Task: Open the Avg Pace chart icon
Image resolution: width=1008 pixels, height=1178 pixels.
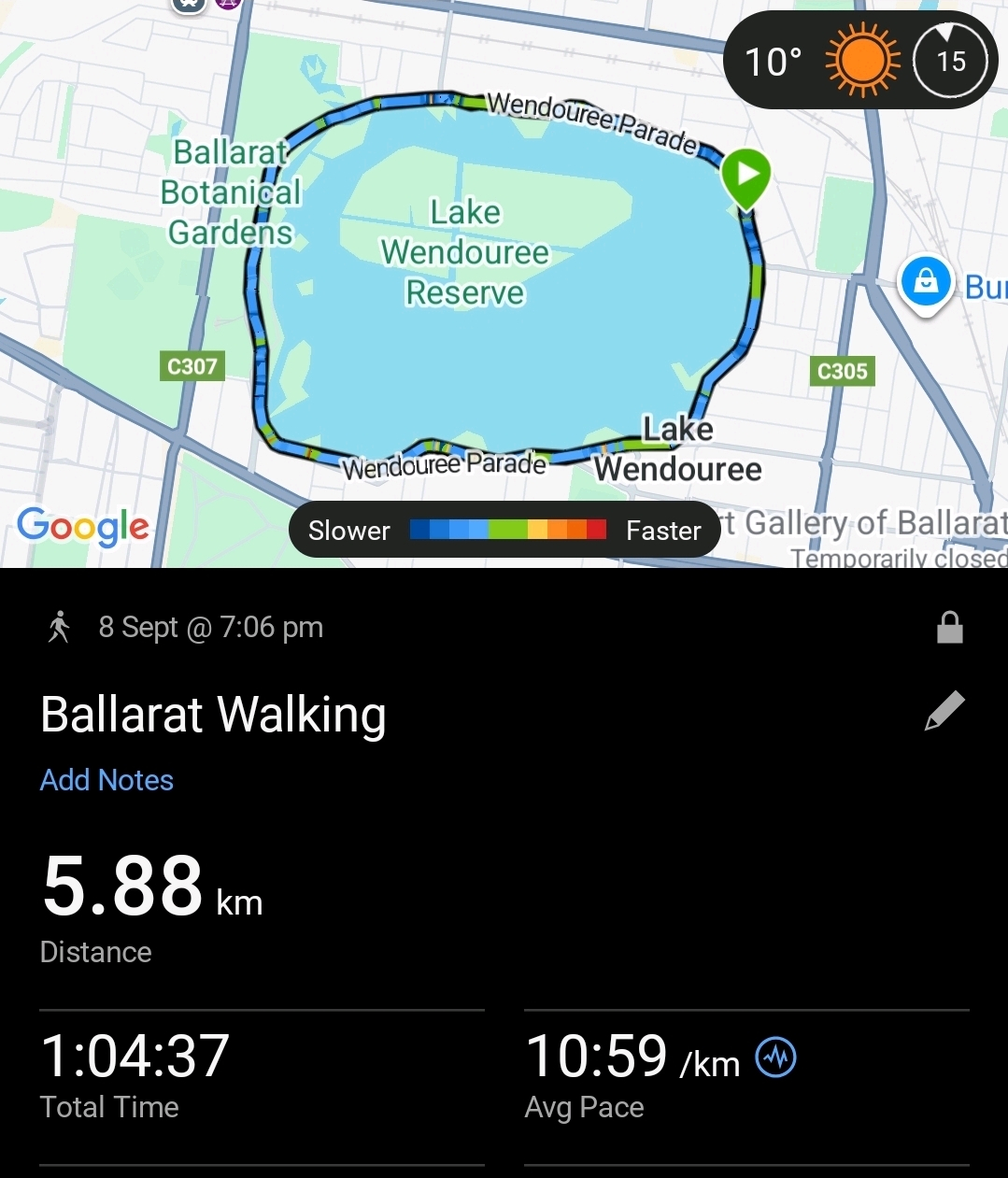Action: (x=775, y=1058)
